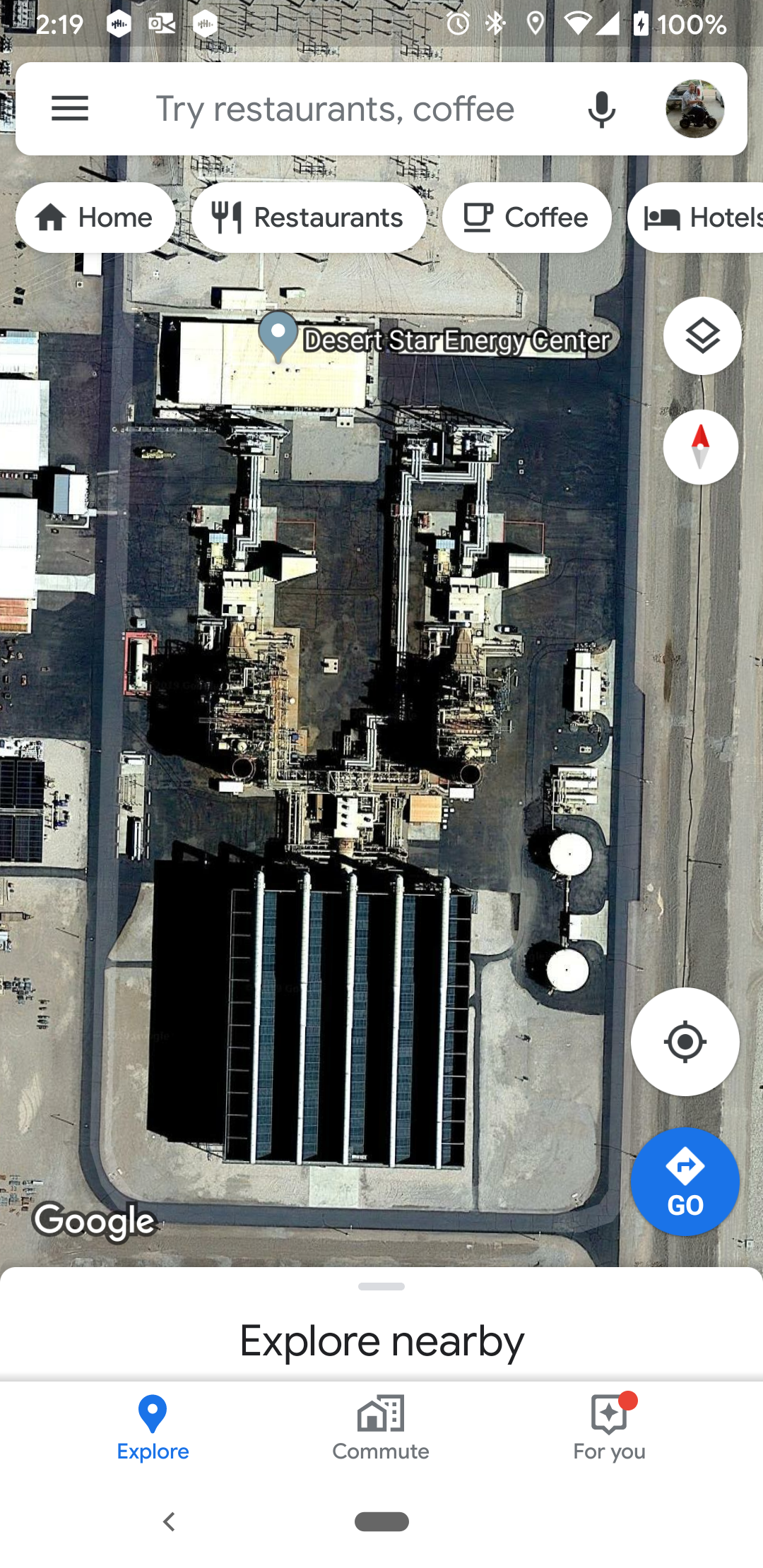The width and height of the screenshot is (763, 1568).
Task: Open the map layers button
Action: pyautogui.click(x=702, y=336)
